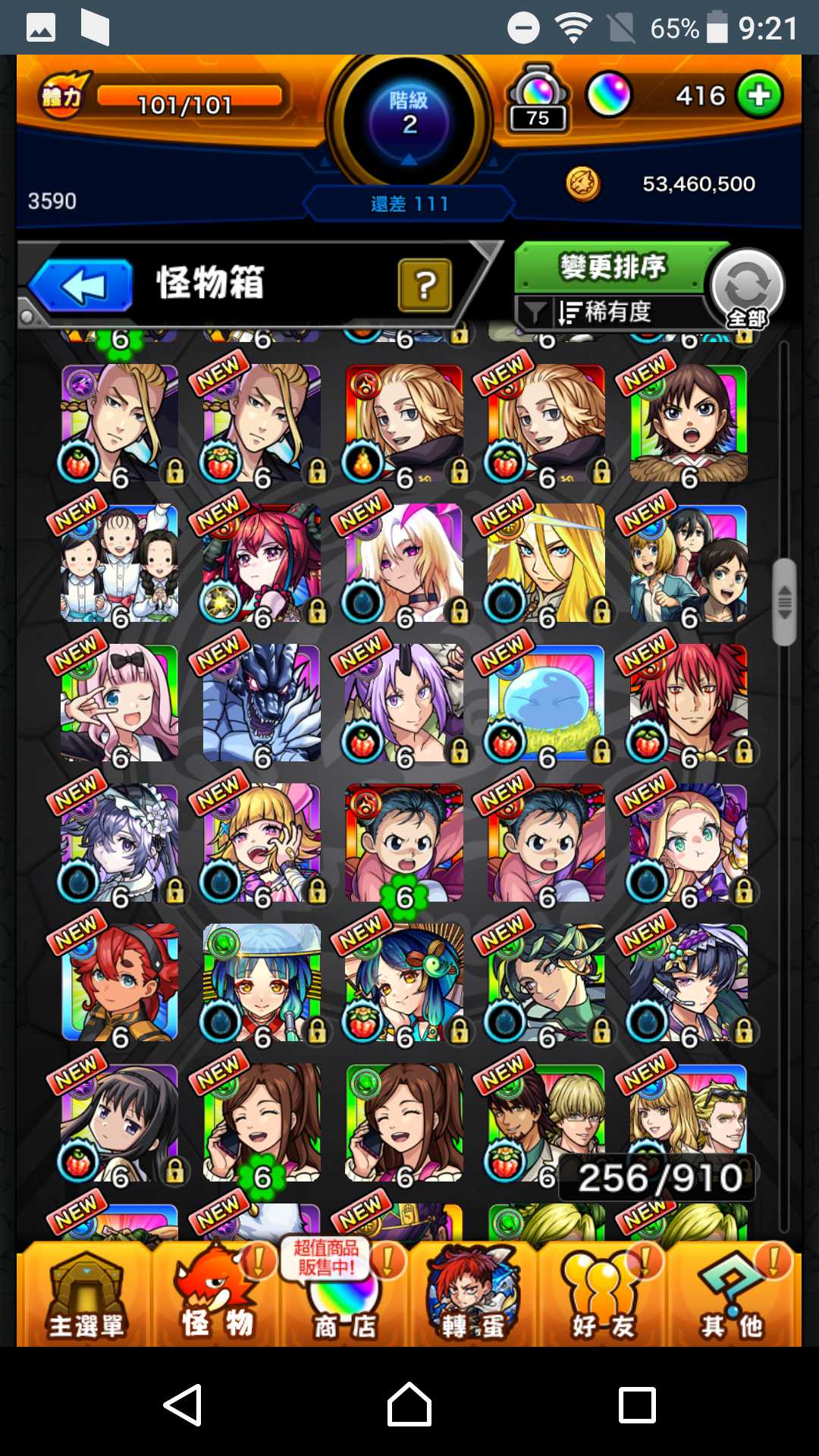Open the yellow question mark help
Screen dimensions: 819x1456
[425, 285]
